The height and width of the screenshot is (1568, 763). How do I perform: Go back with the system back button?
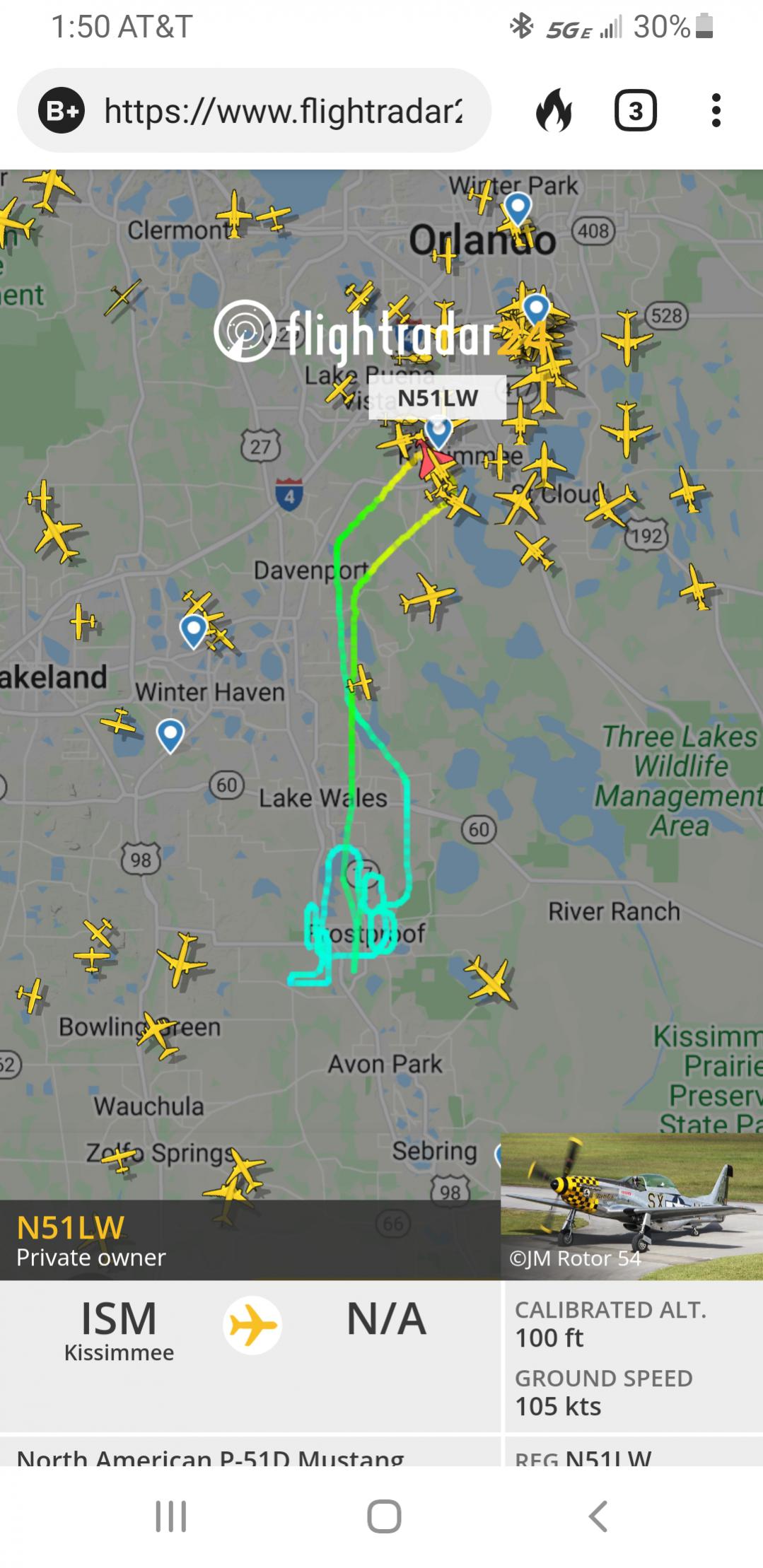tap(598, 1516)
